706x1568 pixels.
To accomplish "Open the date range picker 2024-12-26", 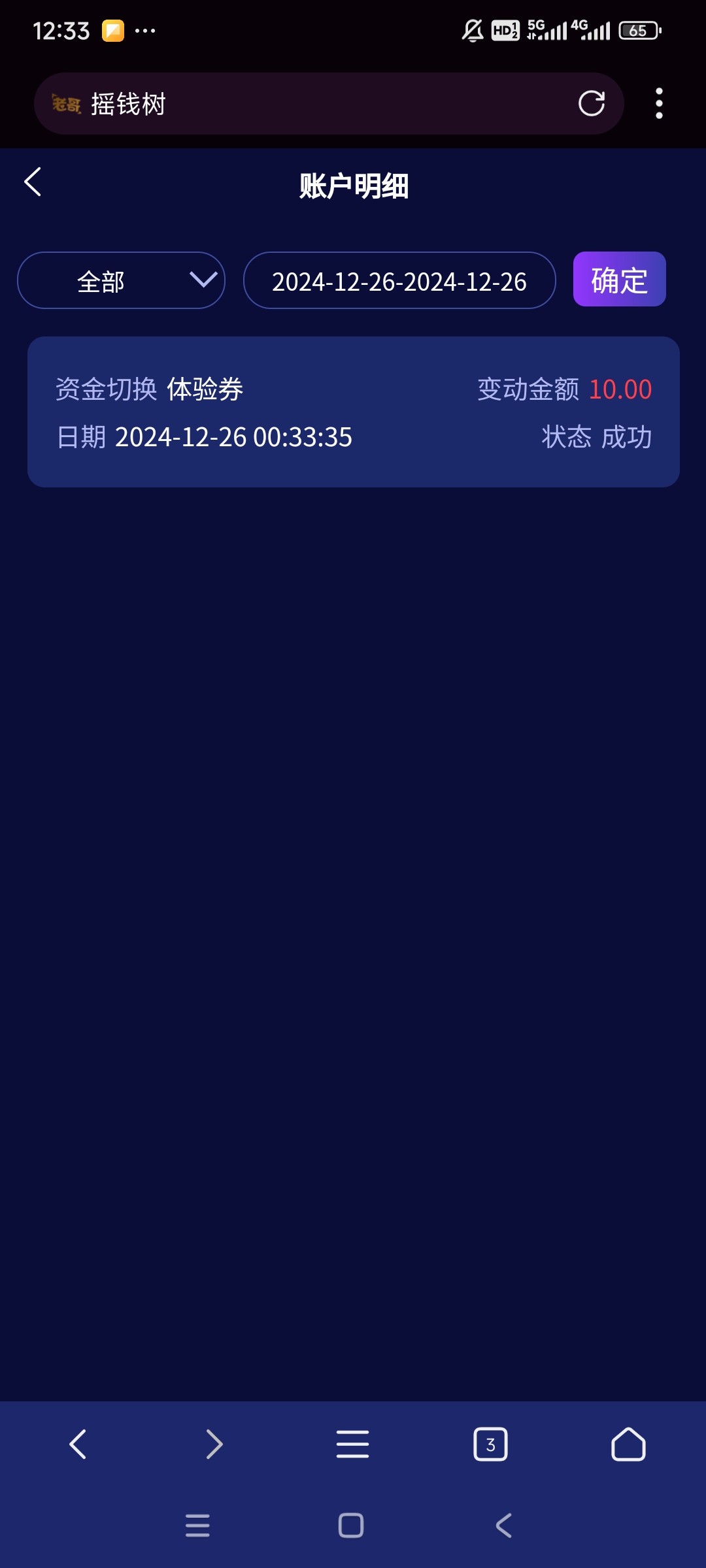I will click(399, 280).
